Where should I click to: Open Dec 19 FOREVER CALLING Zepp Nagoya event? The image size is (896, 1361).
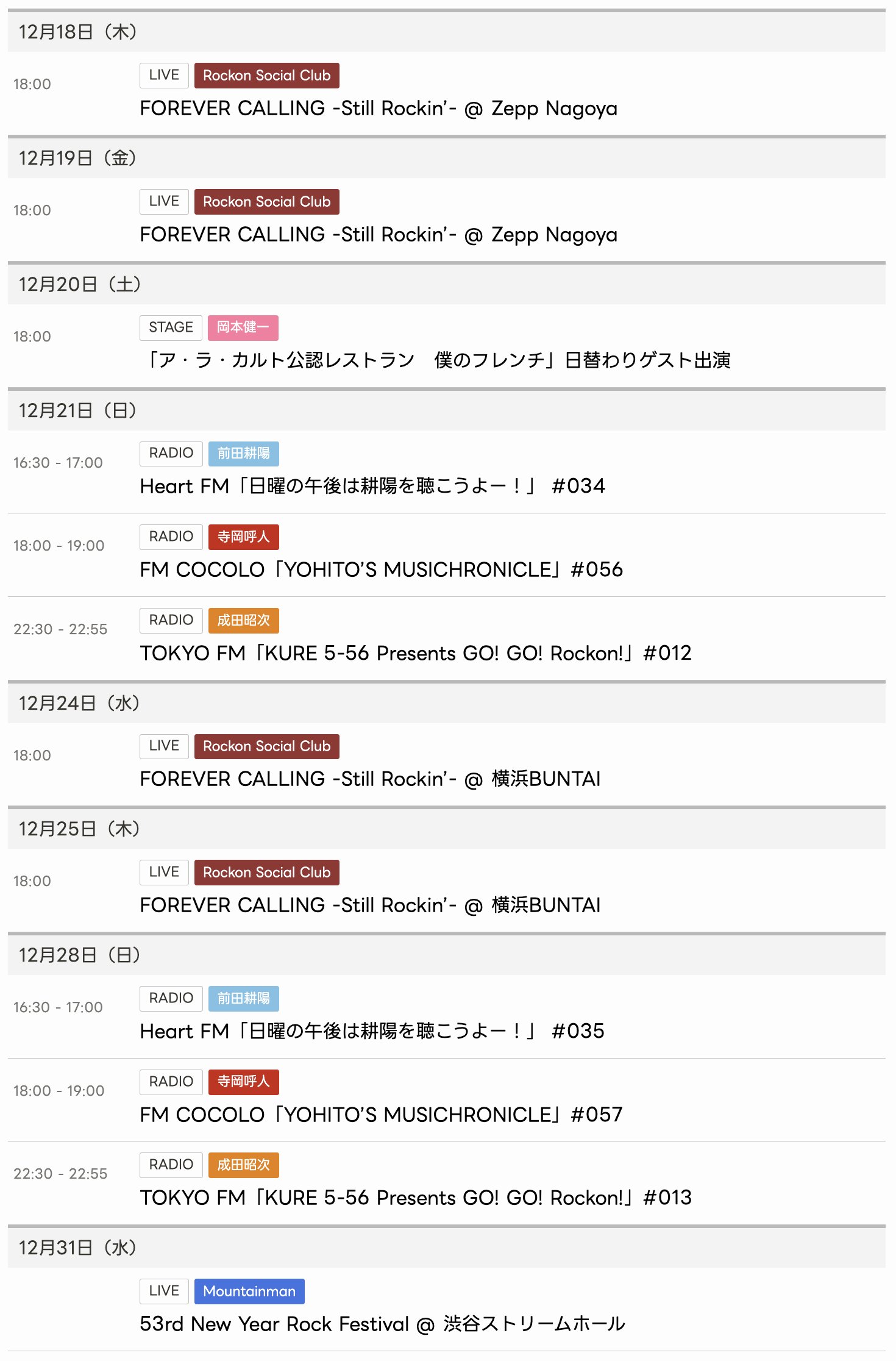378,235
